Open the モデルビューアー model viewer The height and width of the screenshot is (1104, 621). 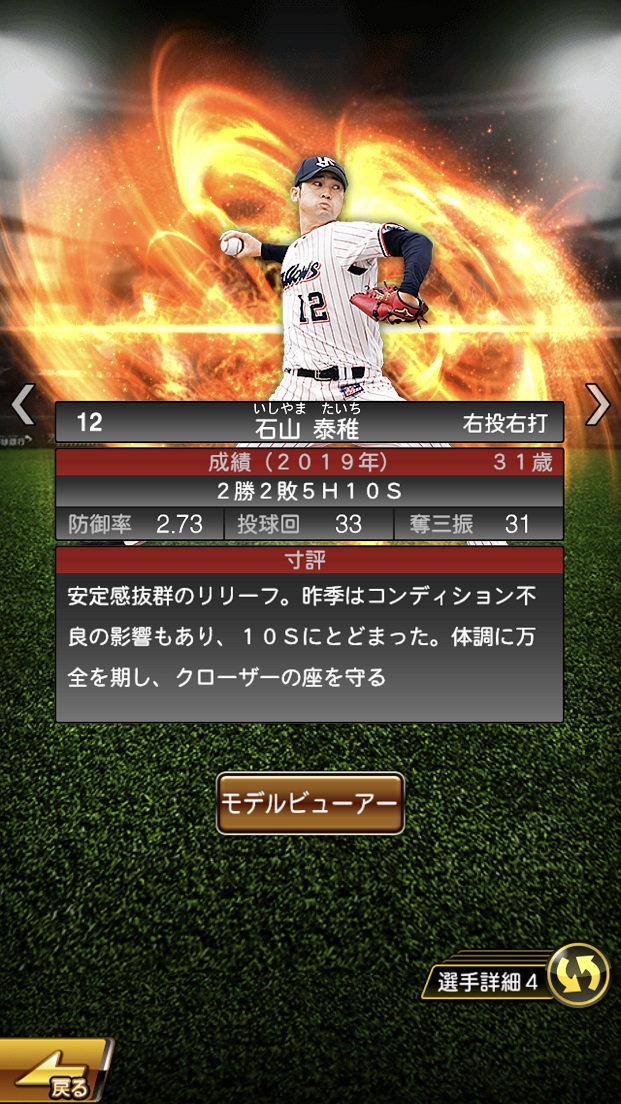310,803
